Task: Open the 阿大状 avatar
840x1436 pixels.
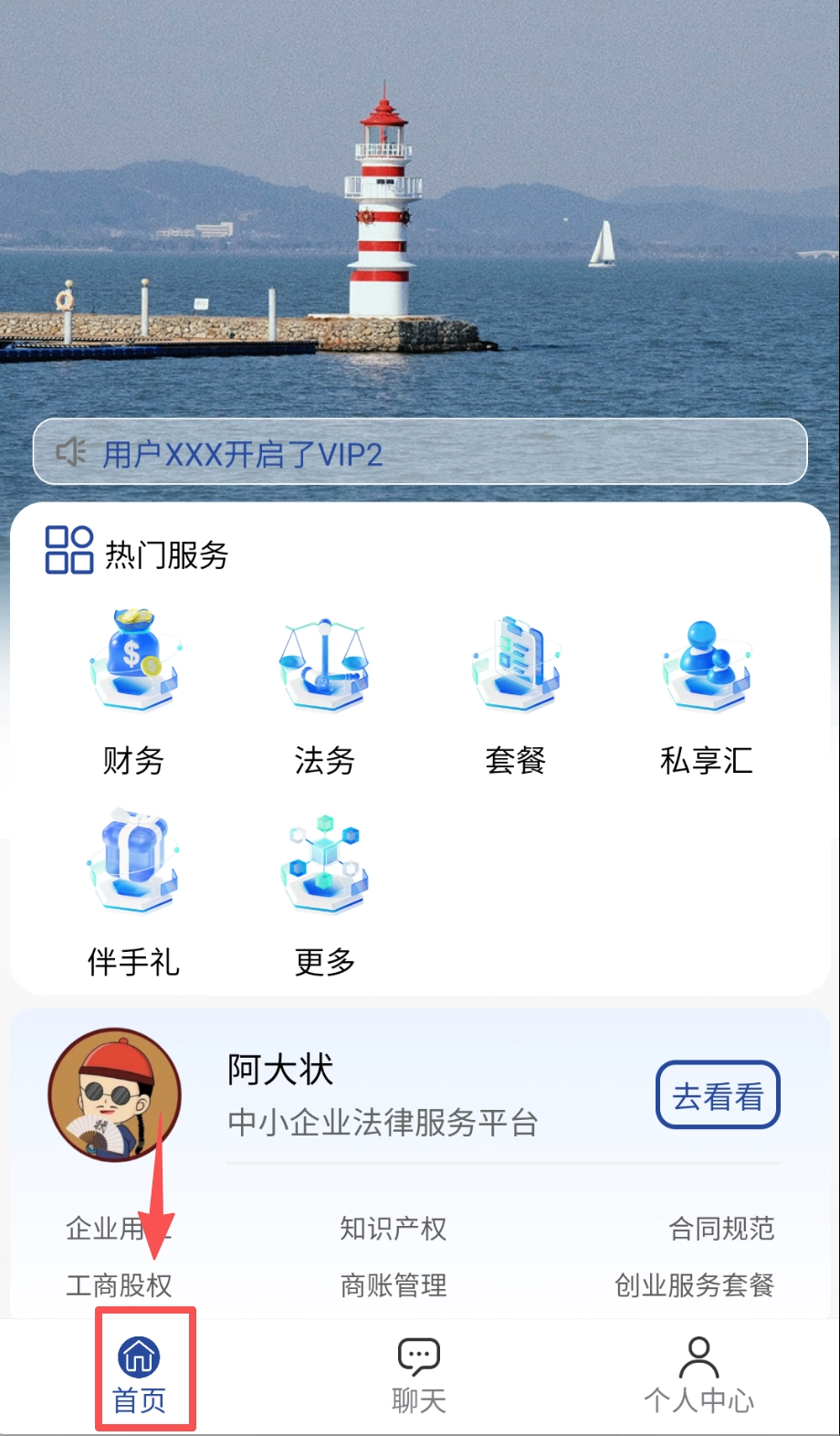Action: [114, 1094]
